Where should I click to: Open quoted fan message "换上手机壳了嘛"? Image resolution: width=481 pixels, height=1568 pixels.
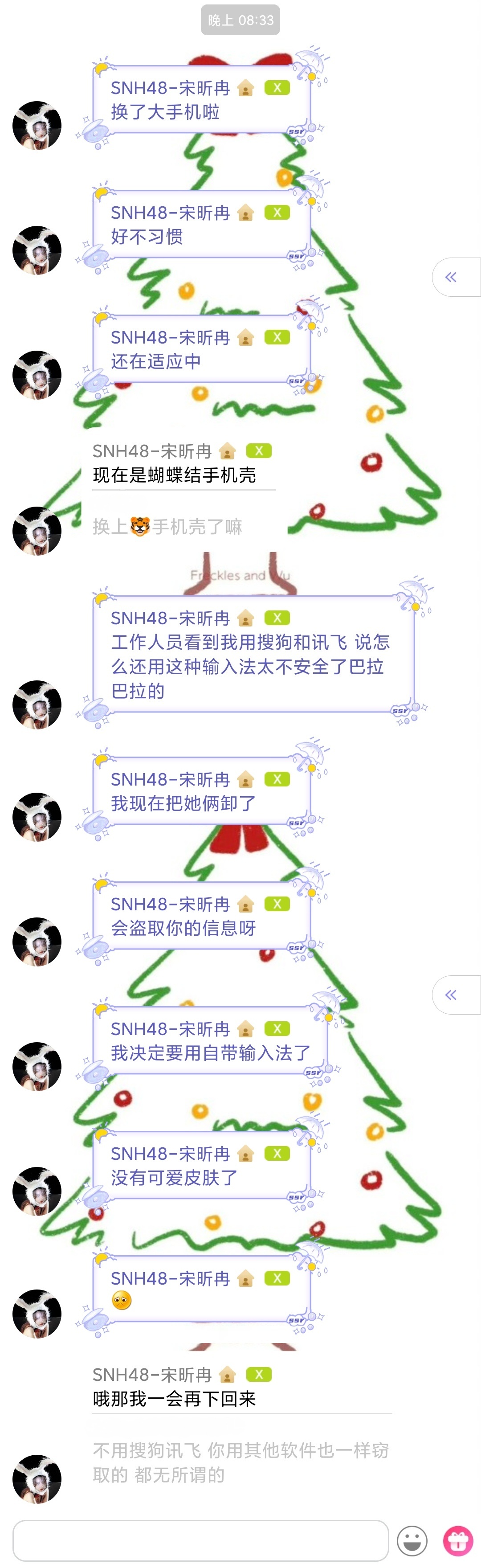click(167, 527)
